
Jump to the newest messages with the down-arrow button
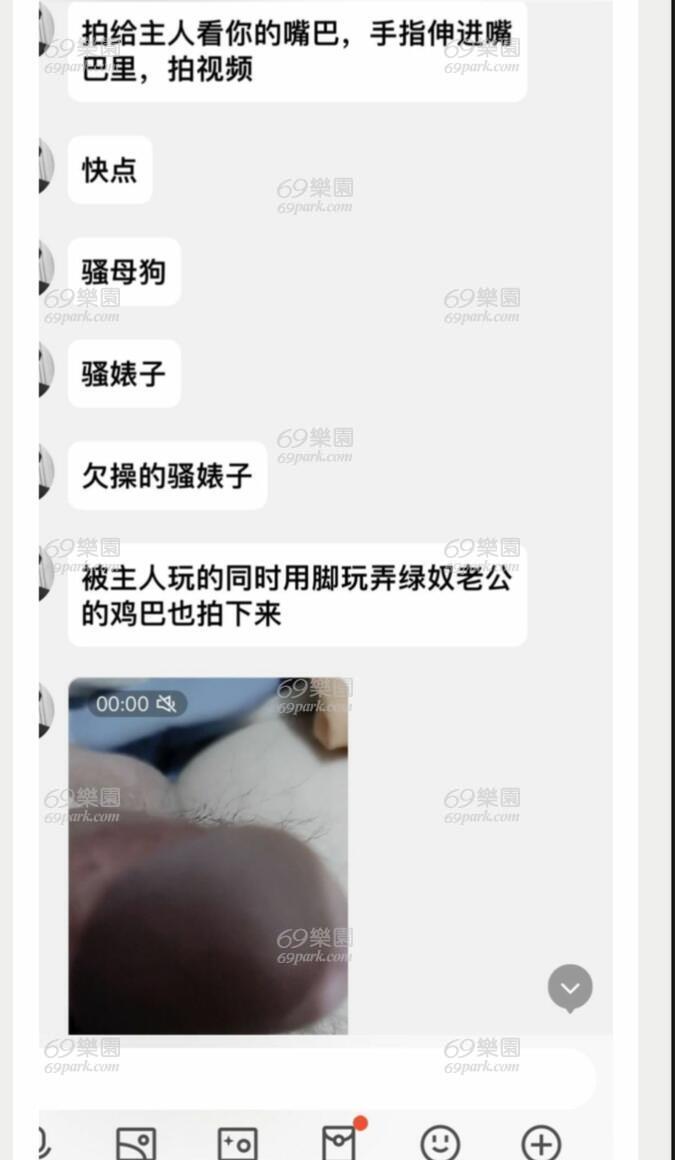pyautogui.click(x=570, y=988)
